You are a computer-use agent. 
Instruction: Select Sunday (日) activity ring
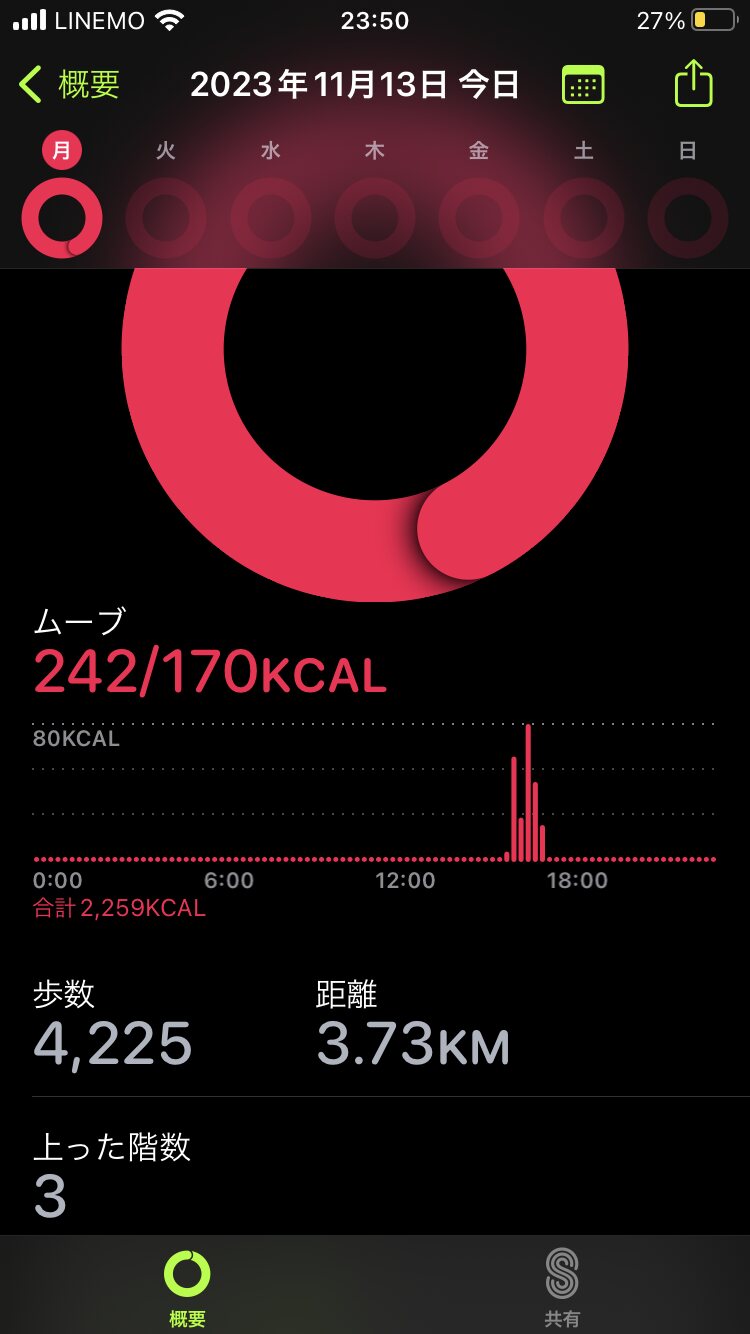[x=688, y=217]
